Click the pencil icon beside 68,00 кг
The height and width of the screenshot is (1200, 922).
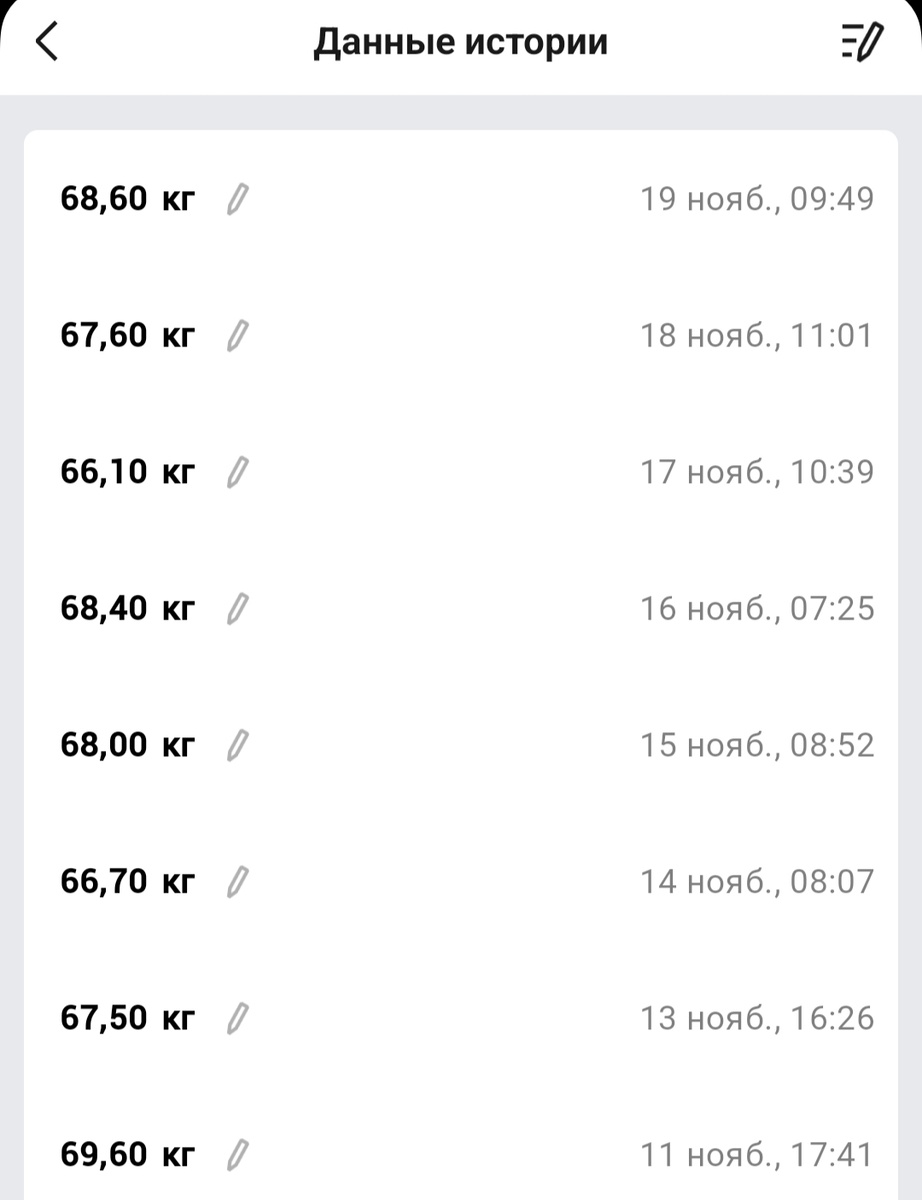(x=236, y=743)
